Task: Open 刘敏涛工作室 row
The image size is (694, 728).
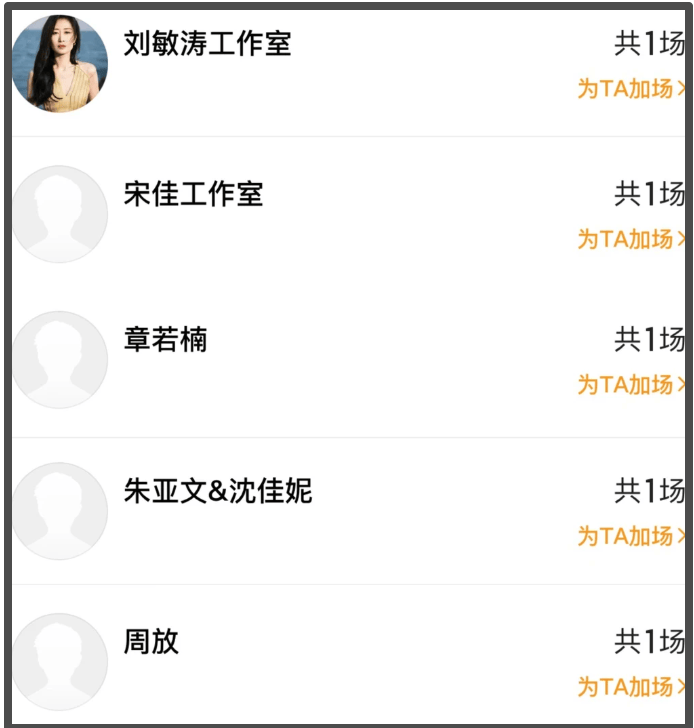Action: pos(207,44)
